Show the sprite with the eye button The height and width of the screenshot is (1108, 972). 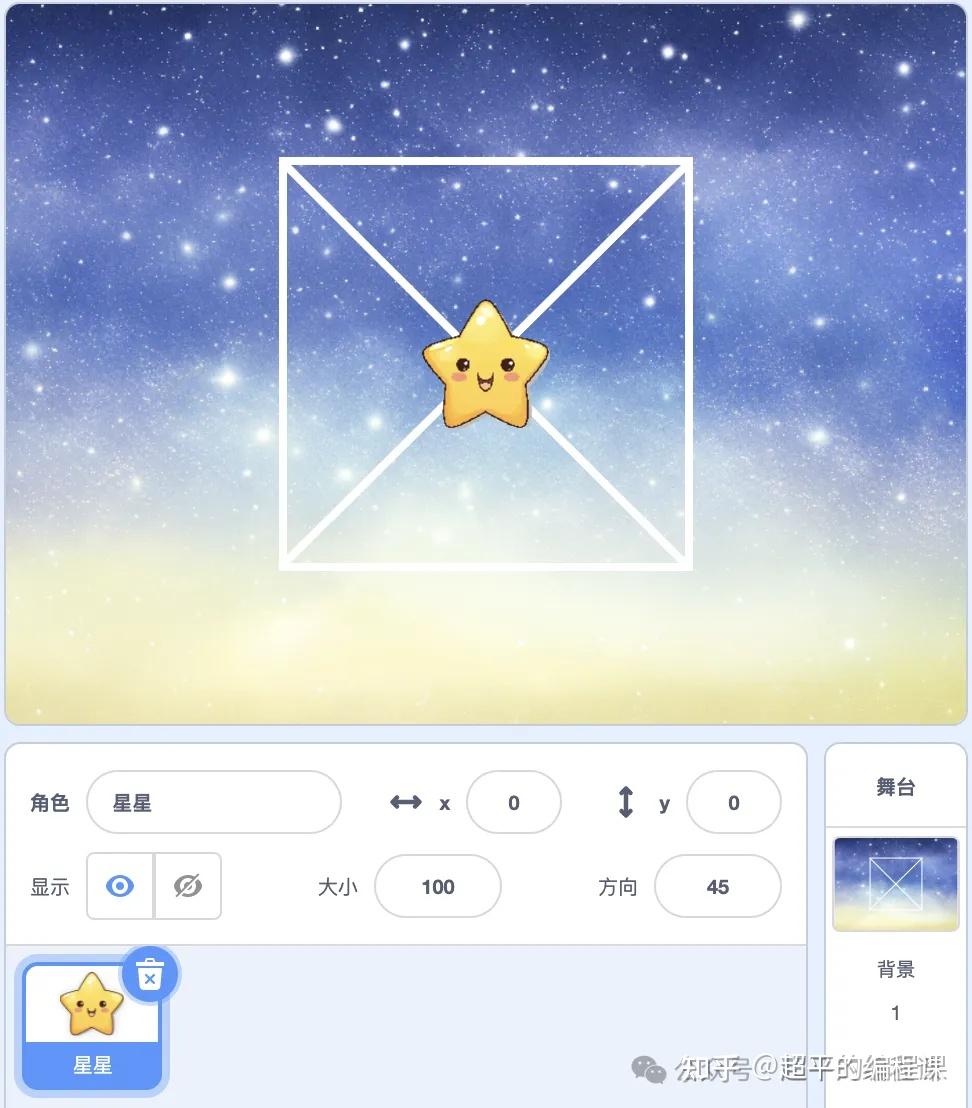(x=120, y=886)
